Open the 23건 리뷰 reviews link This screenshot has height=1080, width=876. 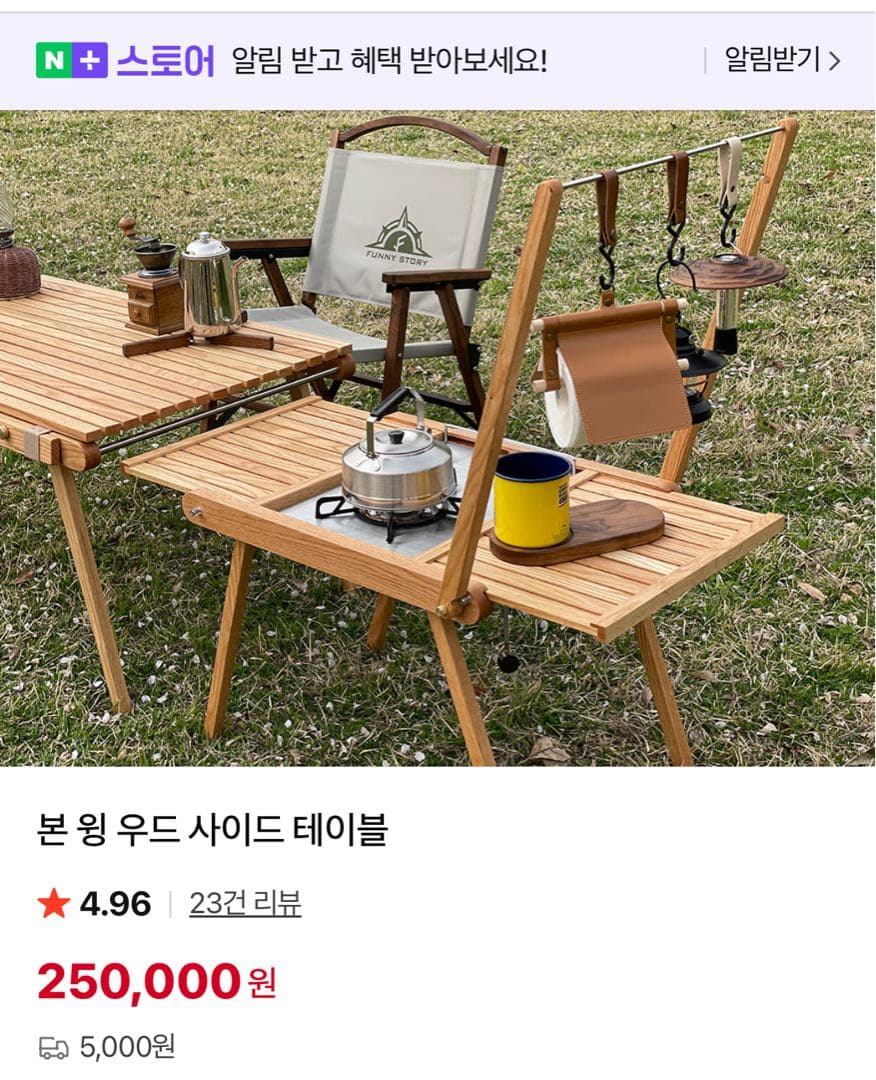pos(245,904)
